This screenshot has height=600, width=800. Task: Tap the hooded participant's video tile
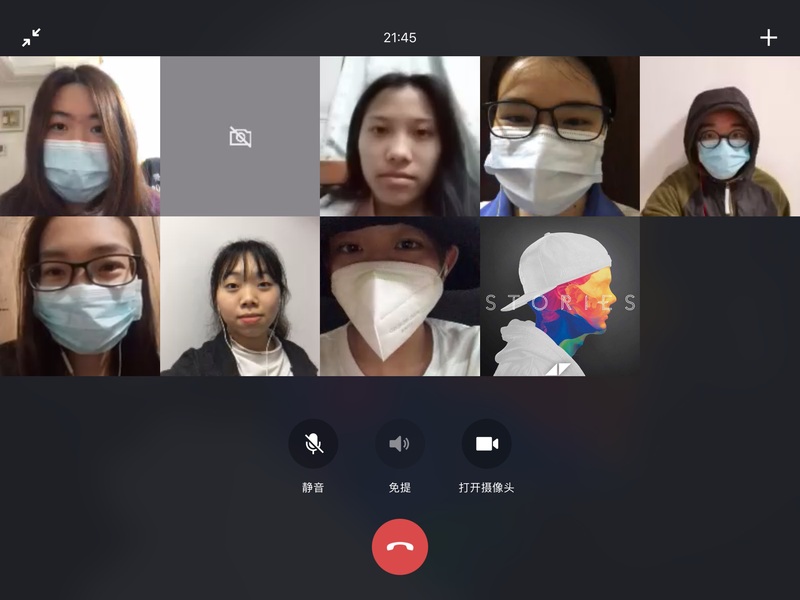(720, 136)
